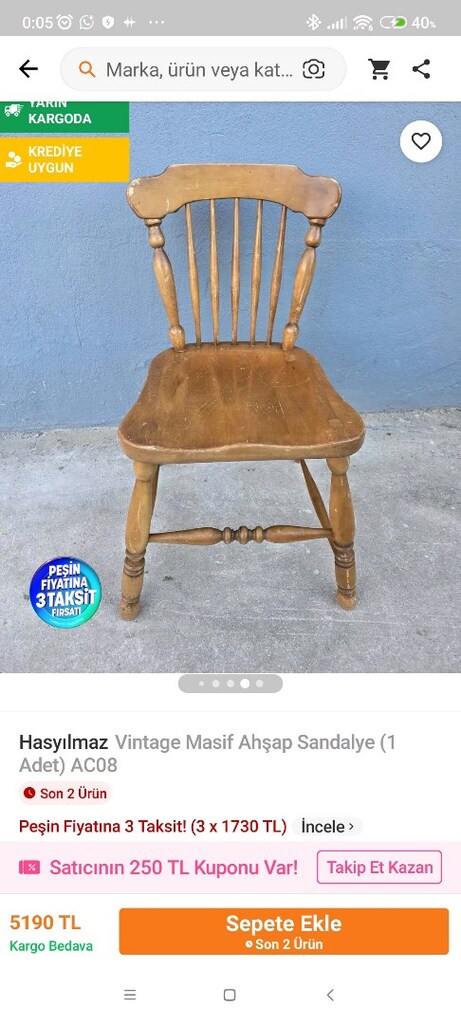Image resolution: width=461 pixels, height=1024 pixels.
Task: Share this product
Action: pos(421,69)
